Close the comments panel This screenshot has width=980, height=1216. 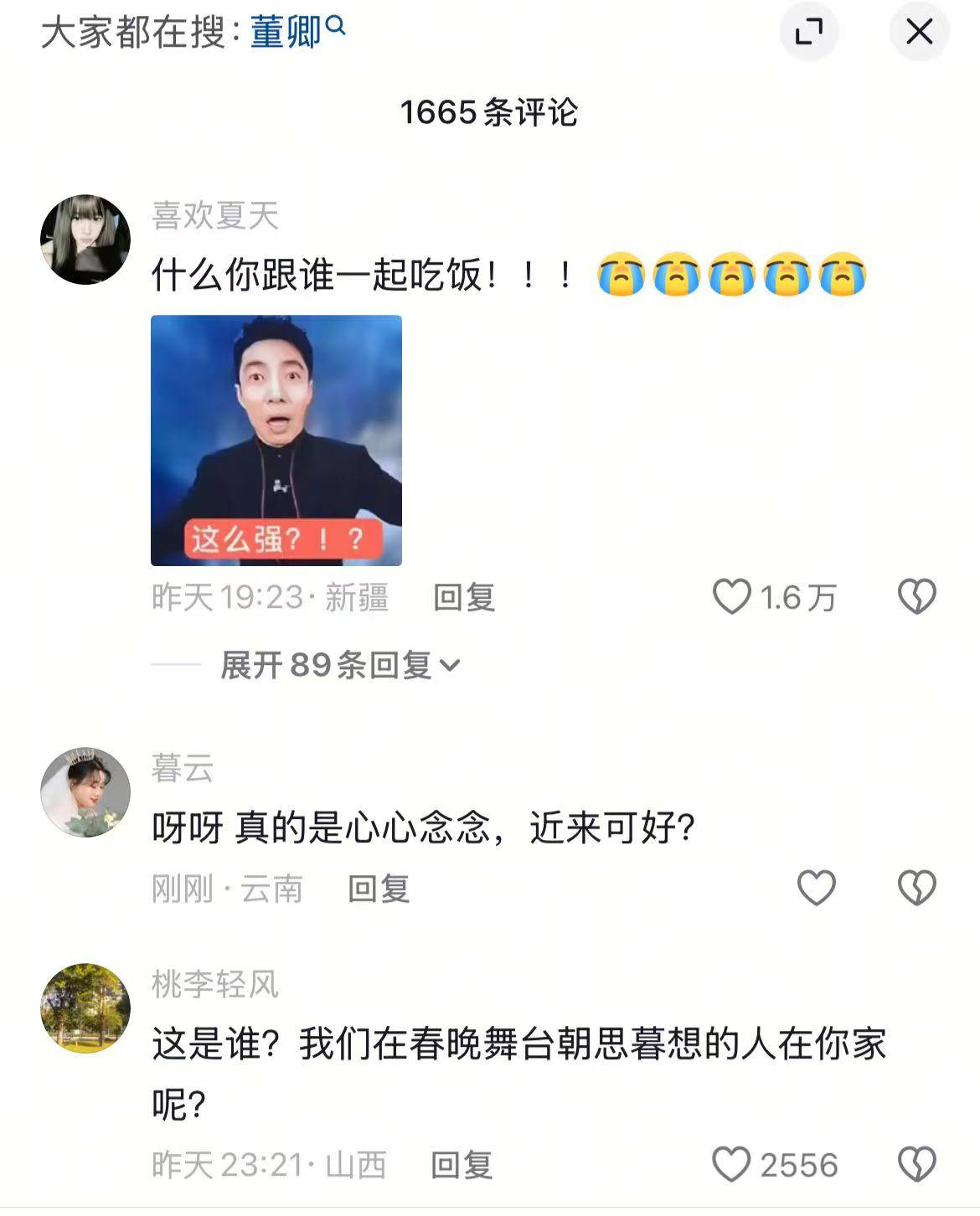click(919, 33)
